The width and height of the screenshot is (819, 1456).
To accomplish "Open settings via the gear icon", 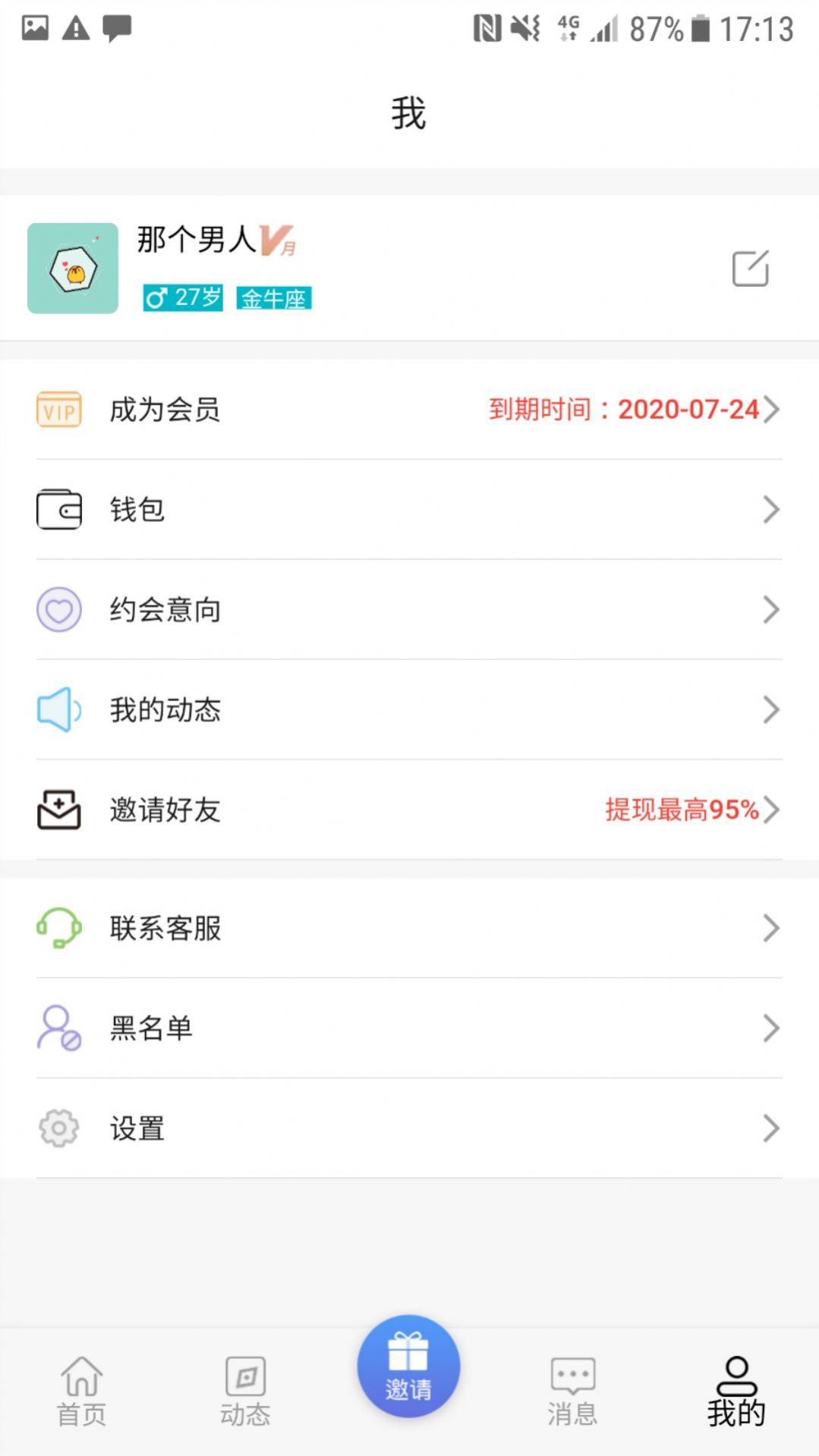I will click(59, 1128).
